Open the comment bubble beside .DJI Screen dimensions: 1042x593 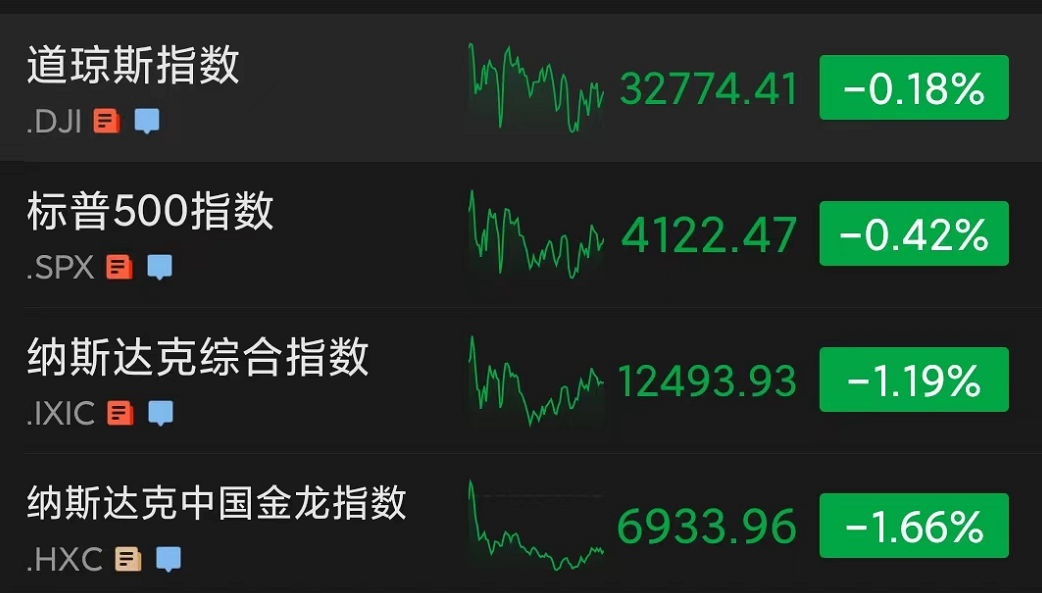coord(147,122)
